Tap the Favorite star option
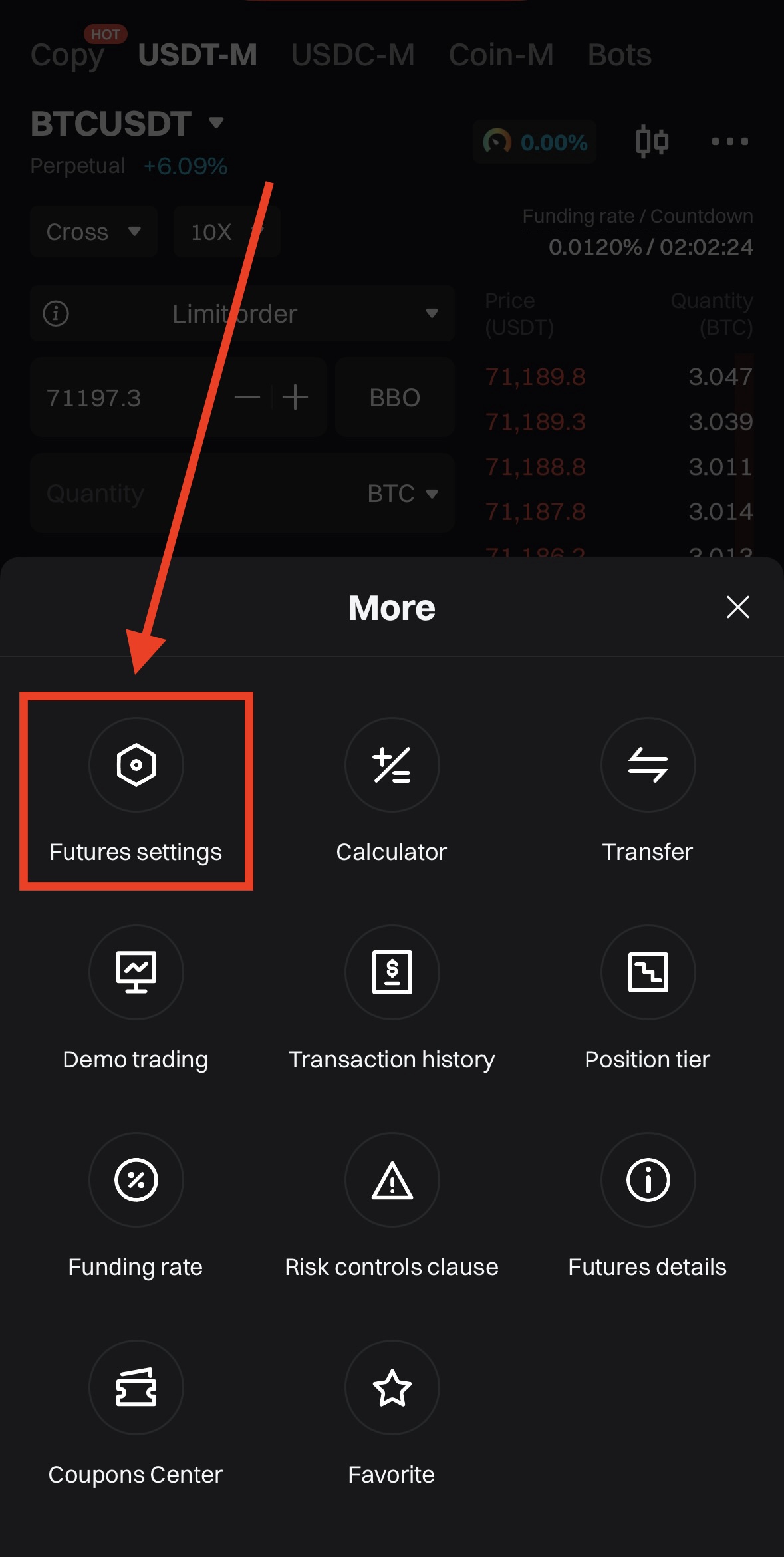Screen dimensions: 784x1557 [x=392, y=1387]
